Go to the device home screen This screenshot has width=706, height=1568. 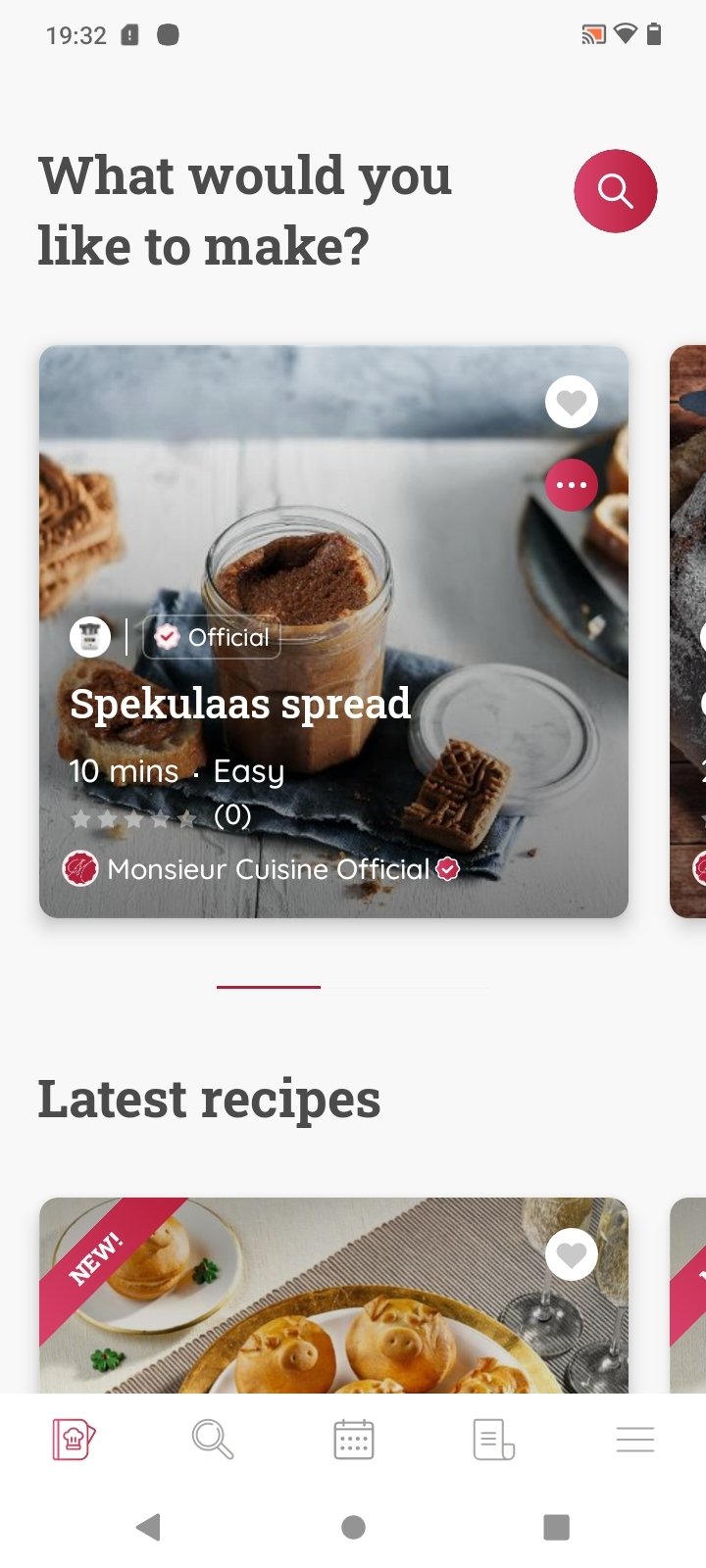tap(353, 1527)
